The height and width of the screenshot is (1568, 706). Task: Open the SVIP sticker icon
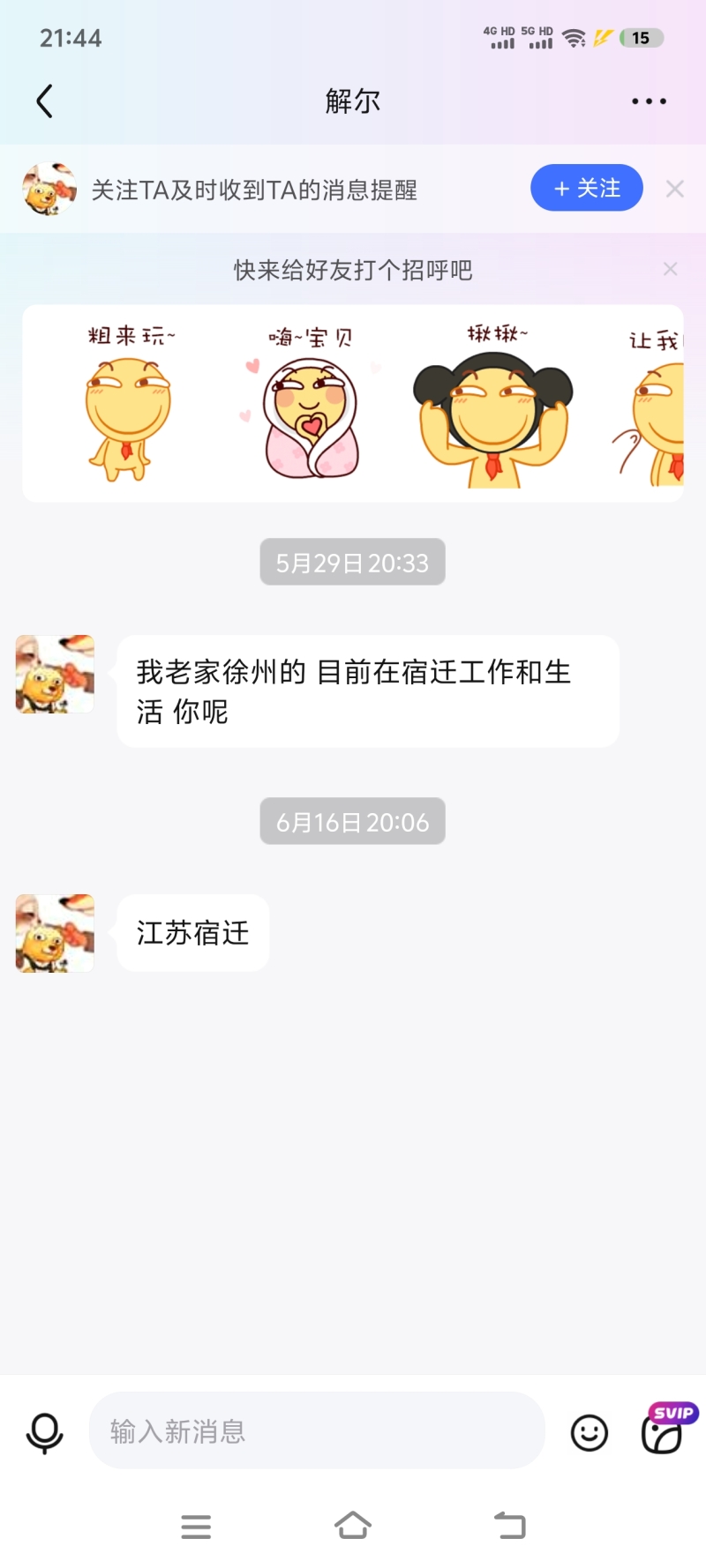(664, 1430)
